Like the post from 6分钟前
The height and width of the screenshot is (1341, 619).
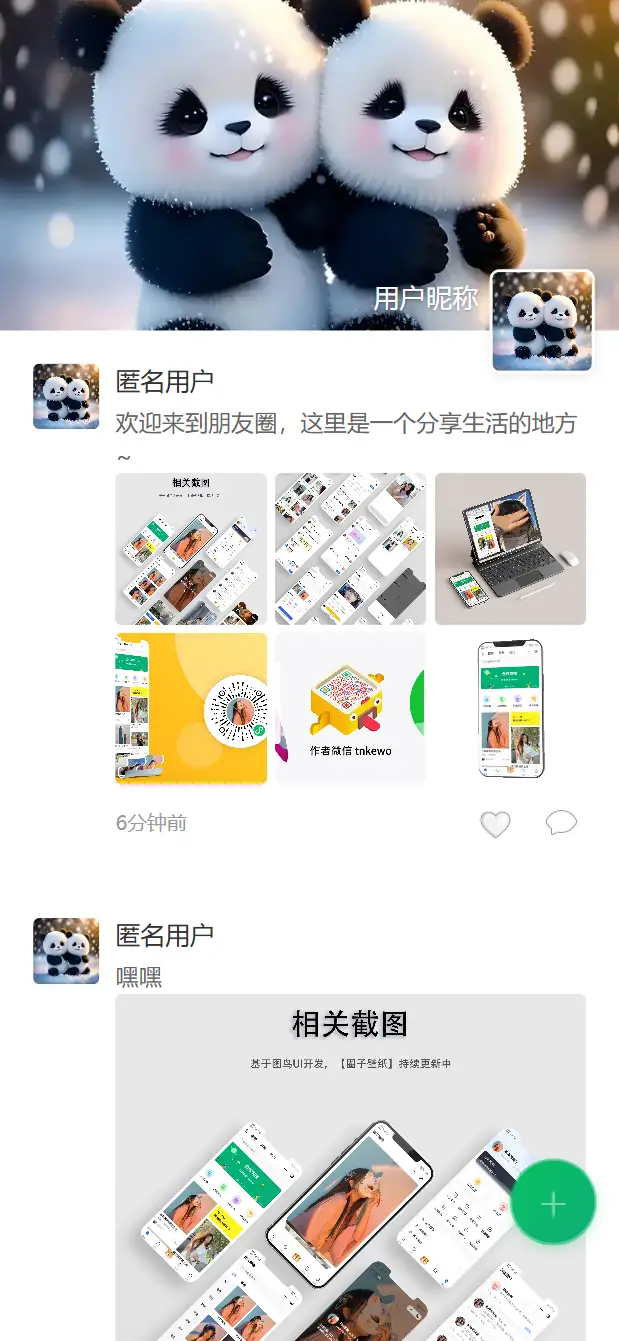[x=495, y=824]
